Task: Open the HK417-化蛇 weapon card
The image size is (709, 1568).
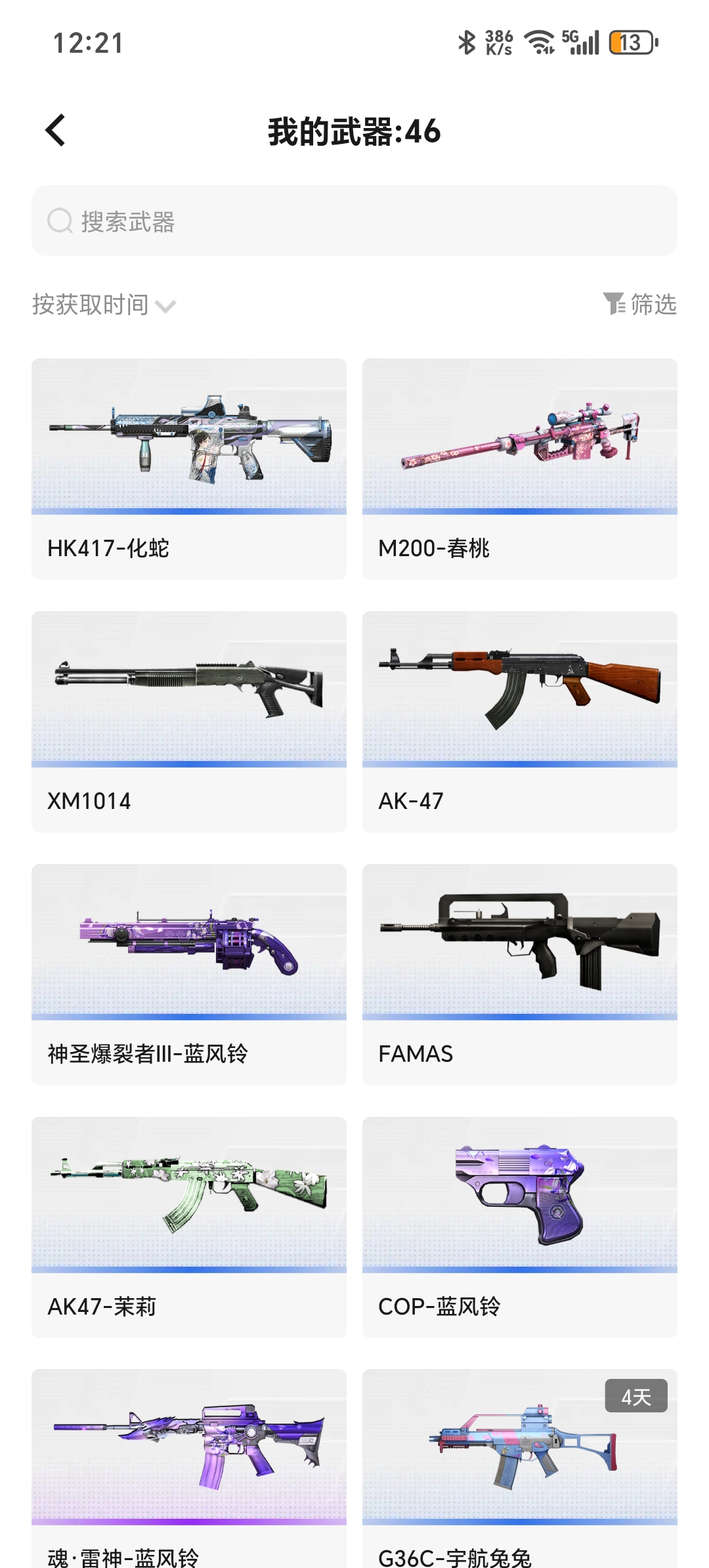Action: coord(189,468)
